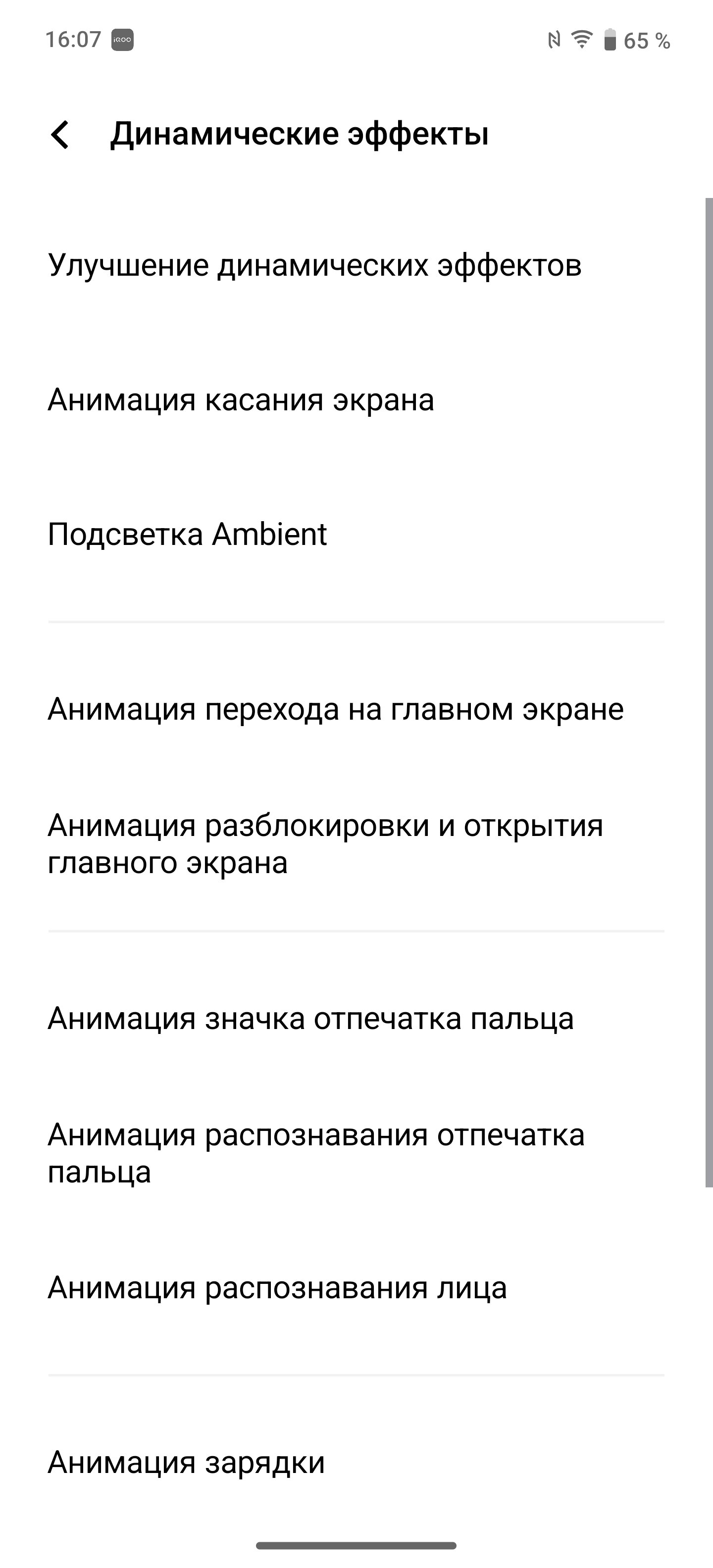This screenshot has height=1568, width=713.
Task: Open Анимация касания экрана settings
Action: click(x=356, y=400)
